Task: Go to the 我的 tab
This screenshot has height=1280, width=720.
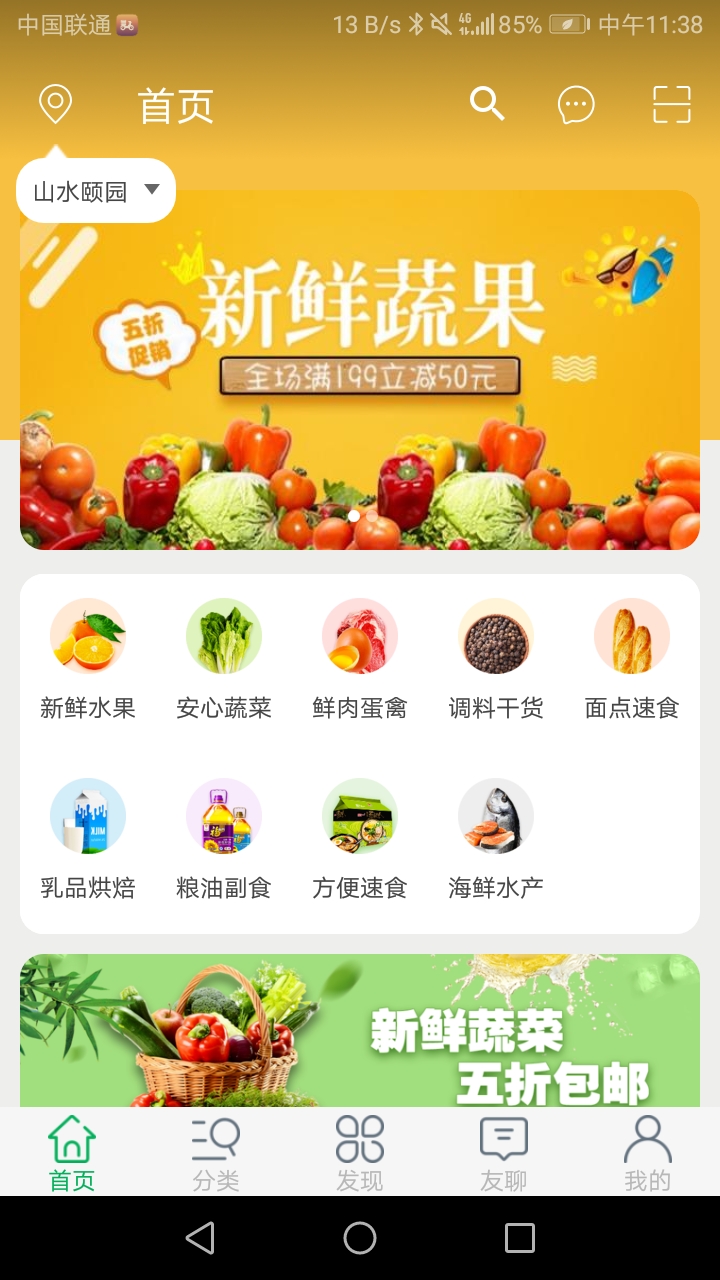Action: [648, 1152]
